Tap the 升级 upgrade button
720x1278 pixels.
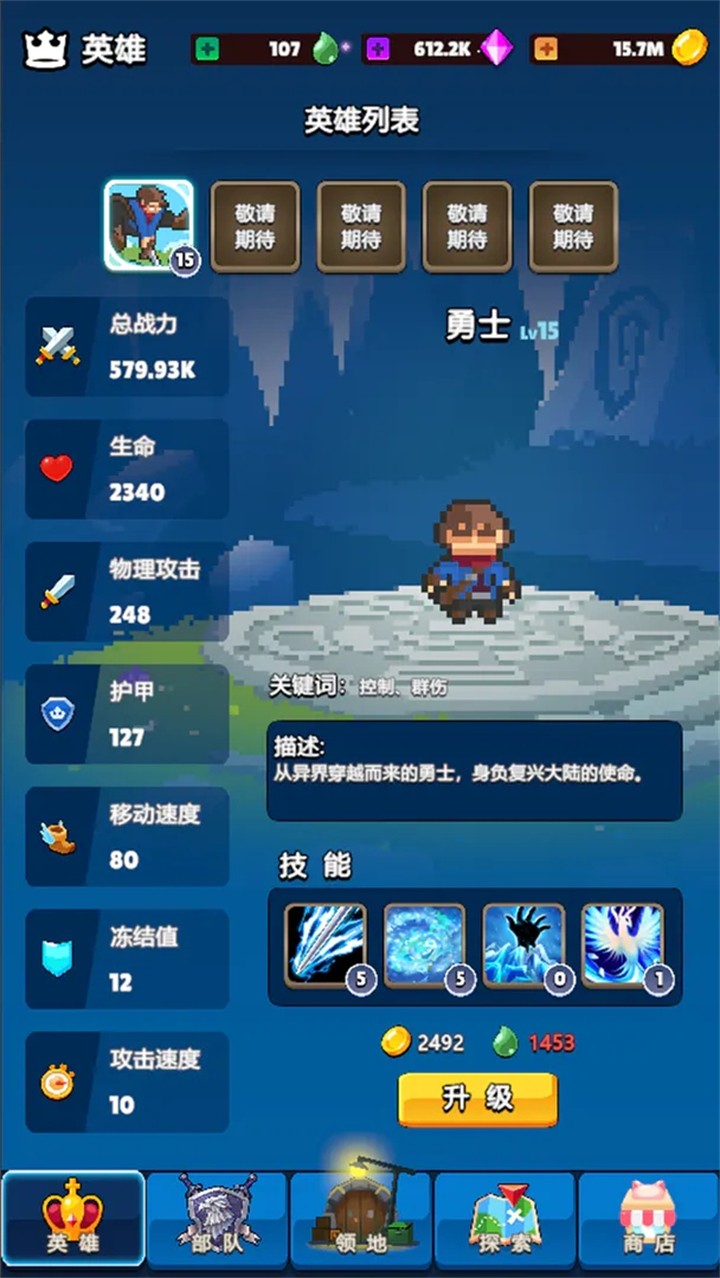(478, 1098)
